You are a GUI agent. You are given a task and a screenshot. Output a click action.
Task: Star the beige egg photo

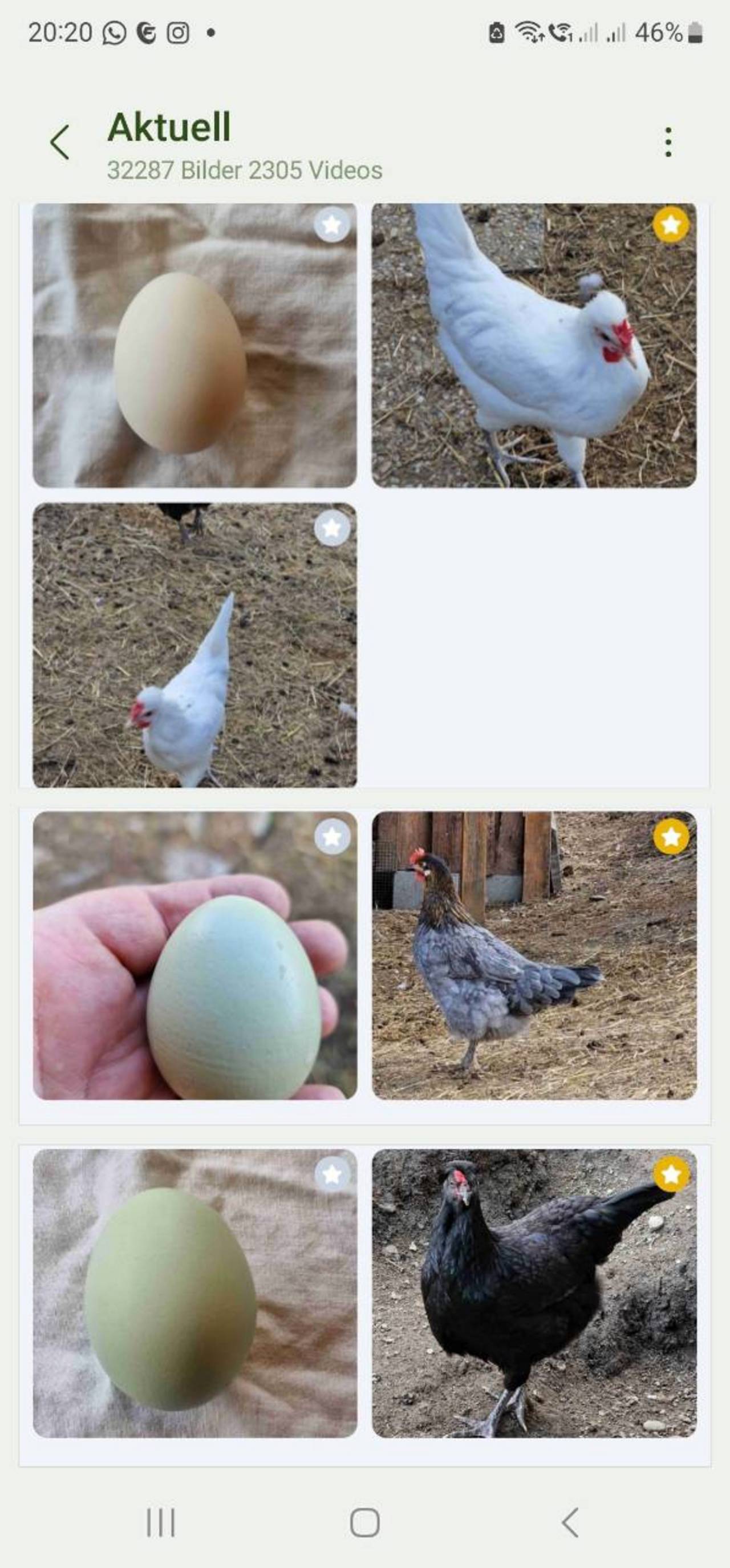tap(332, 225)
